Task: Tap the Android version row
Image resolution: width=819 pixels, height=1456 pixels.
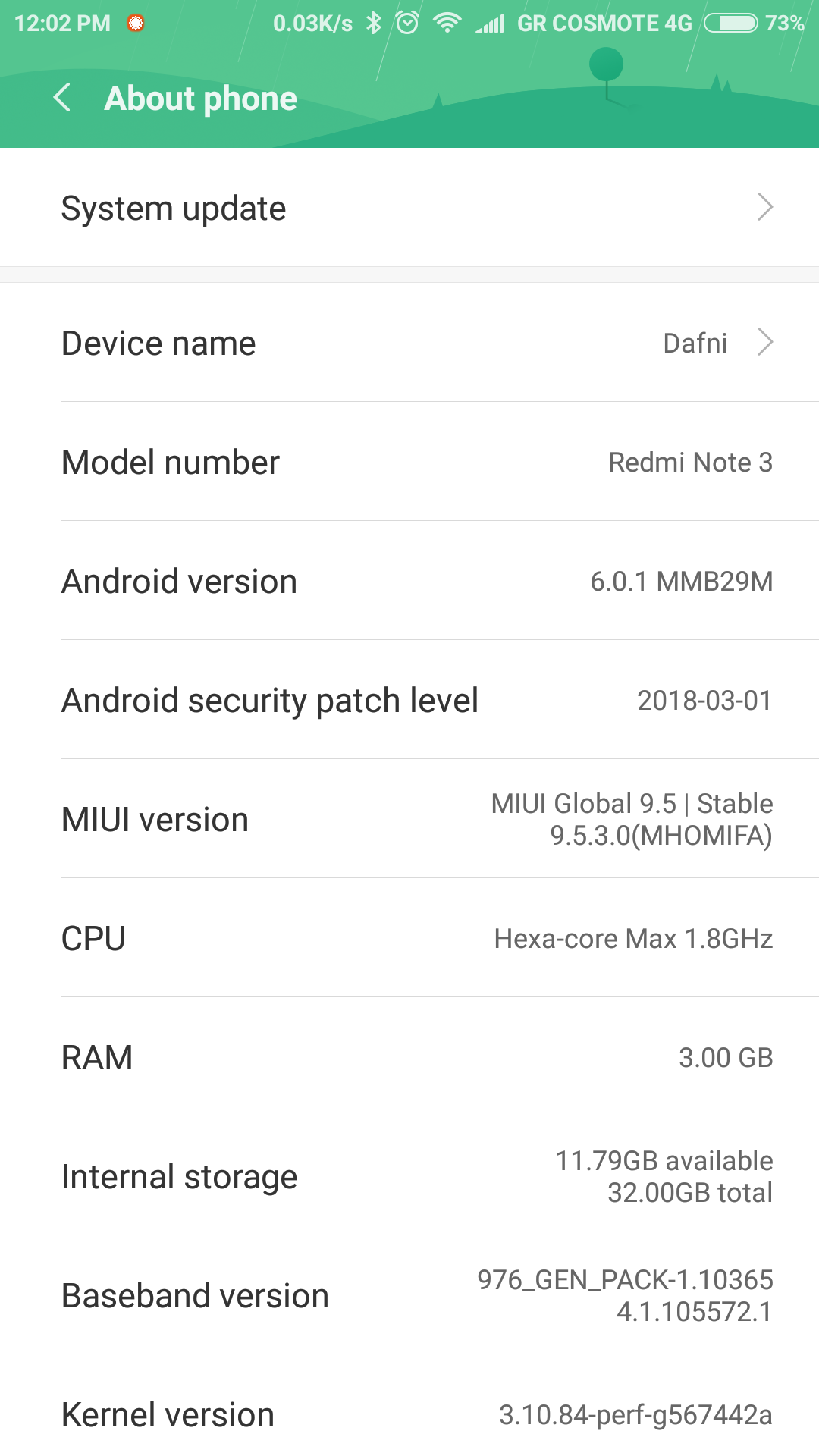Action: [409, 581]
